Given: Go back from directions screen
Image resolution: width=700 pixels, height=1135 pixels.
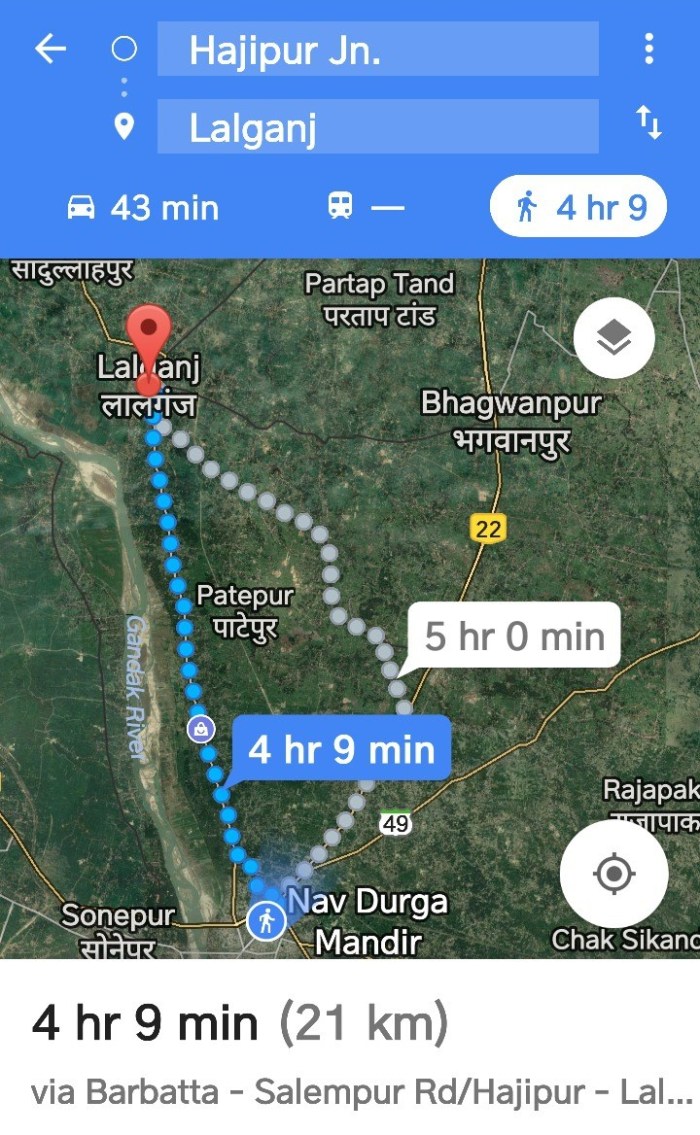Looking at the screenshot, I should (x=49, y=49).
